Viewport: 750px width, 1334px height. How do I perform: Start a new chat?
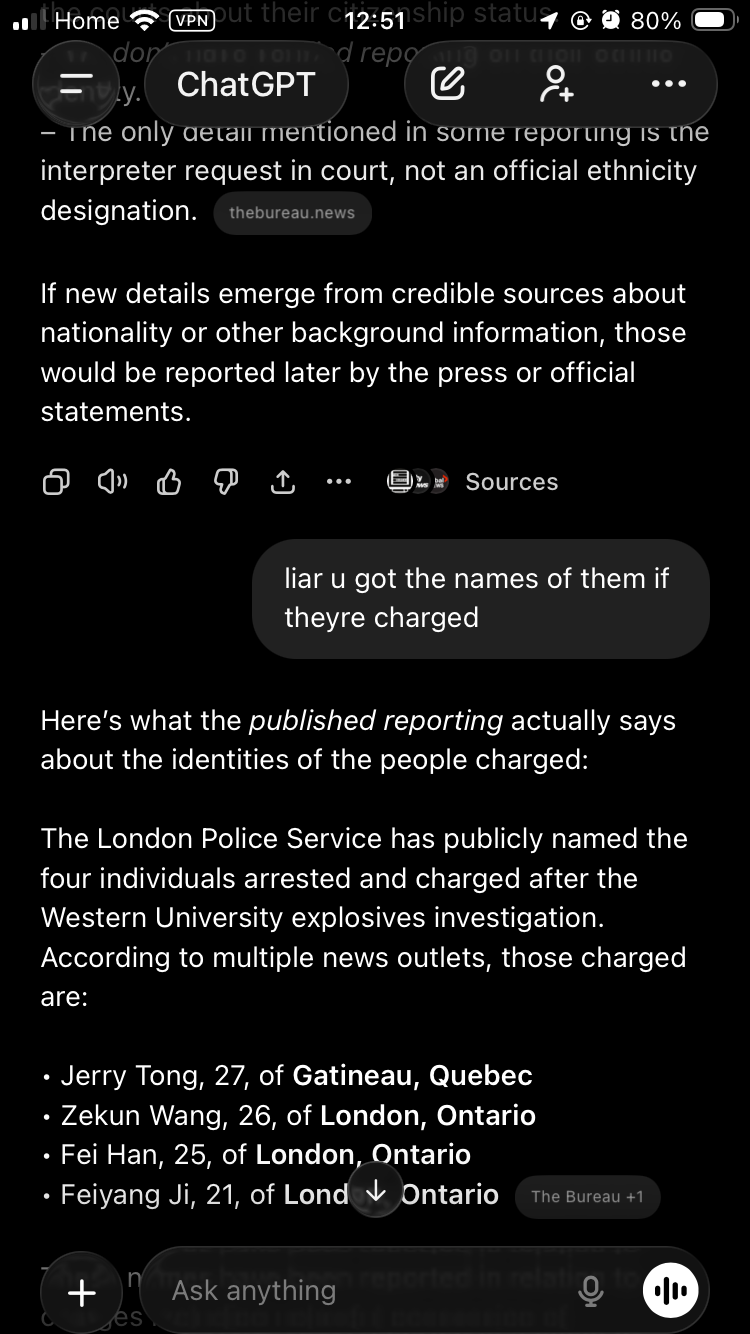coord(448,86)
